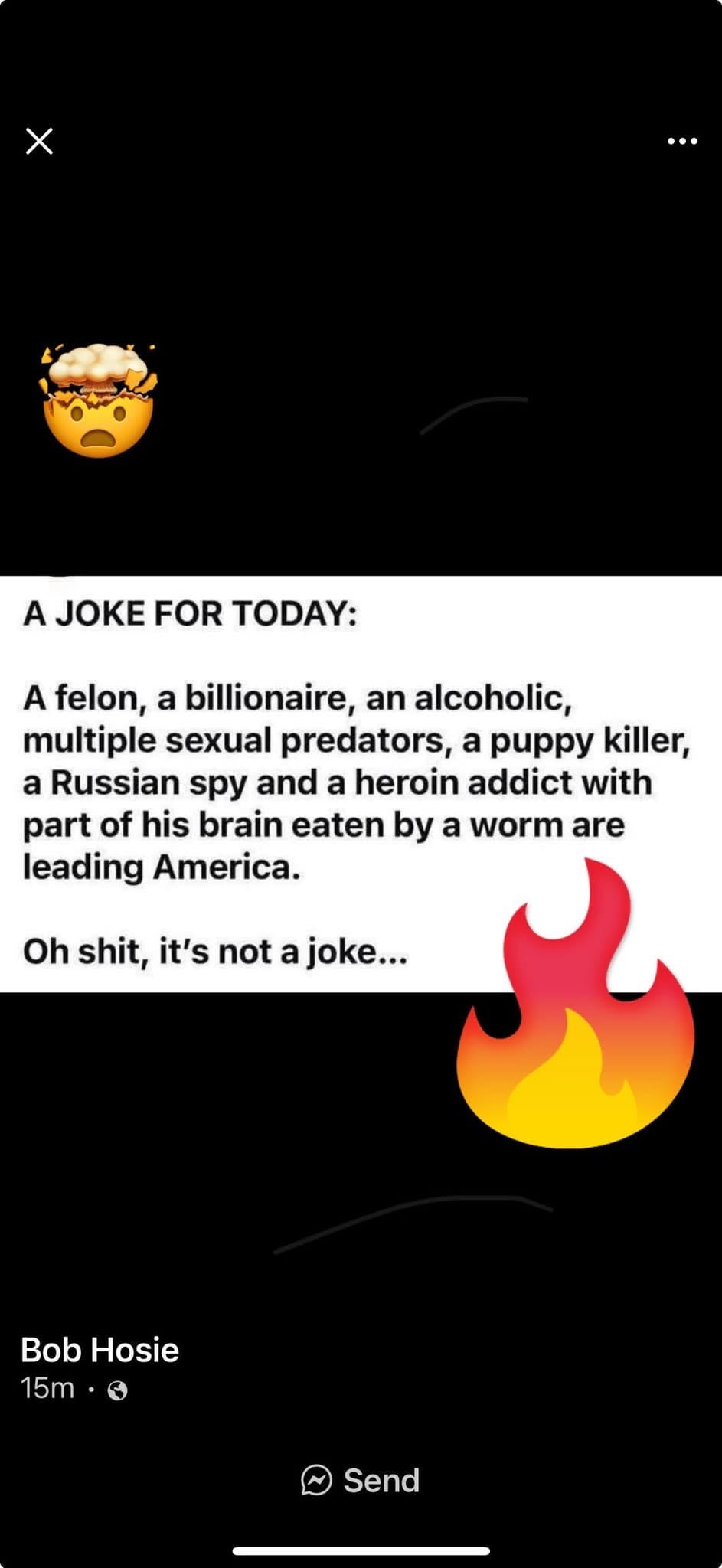Send this post via Messenger
Image resolution: width=722 pixels, height=1568 pixels.
(x=361, y=1481)
